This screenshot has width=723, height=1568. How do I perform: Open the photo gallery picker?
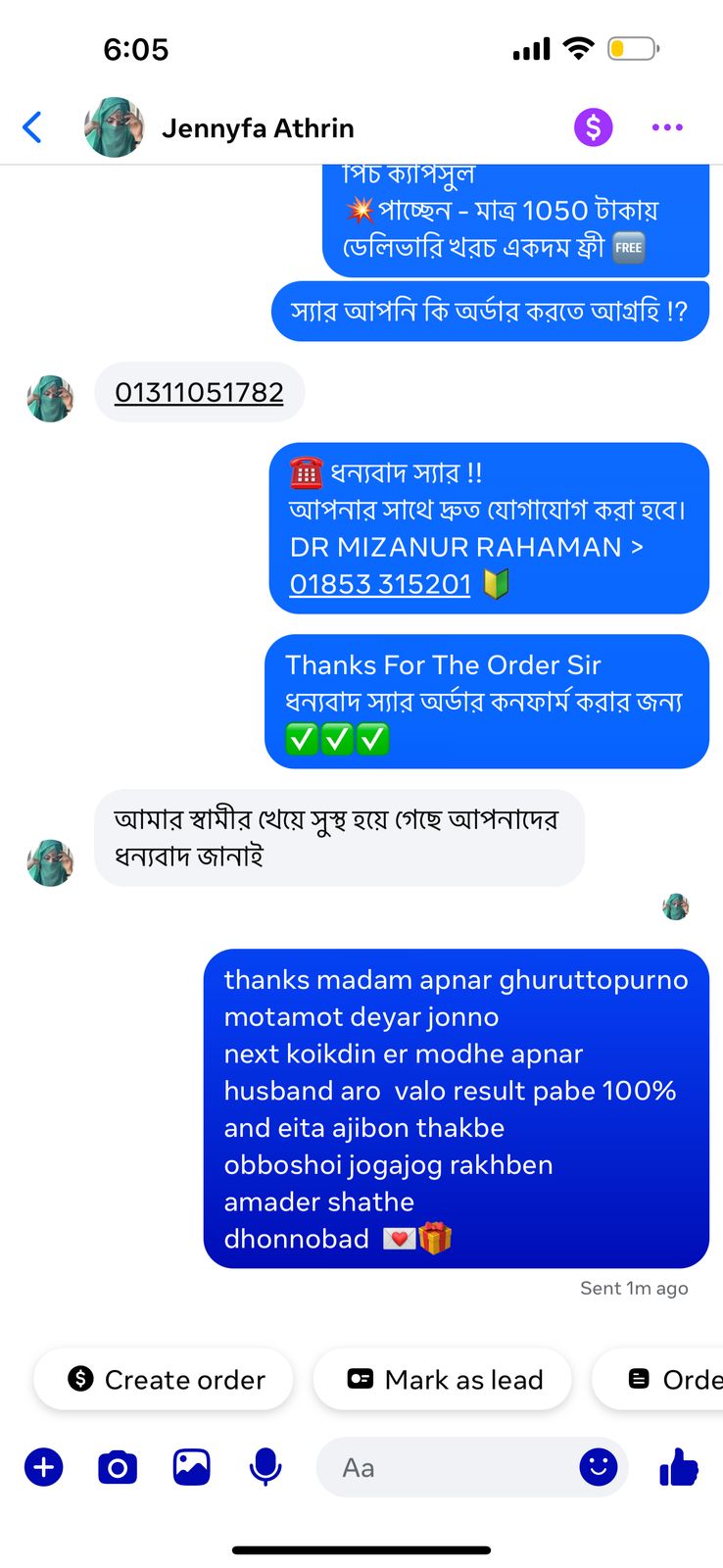pyautogui.click(x=191, y=1467)
